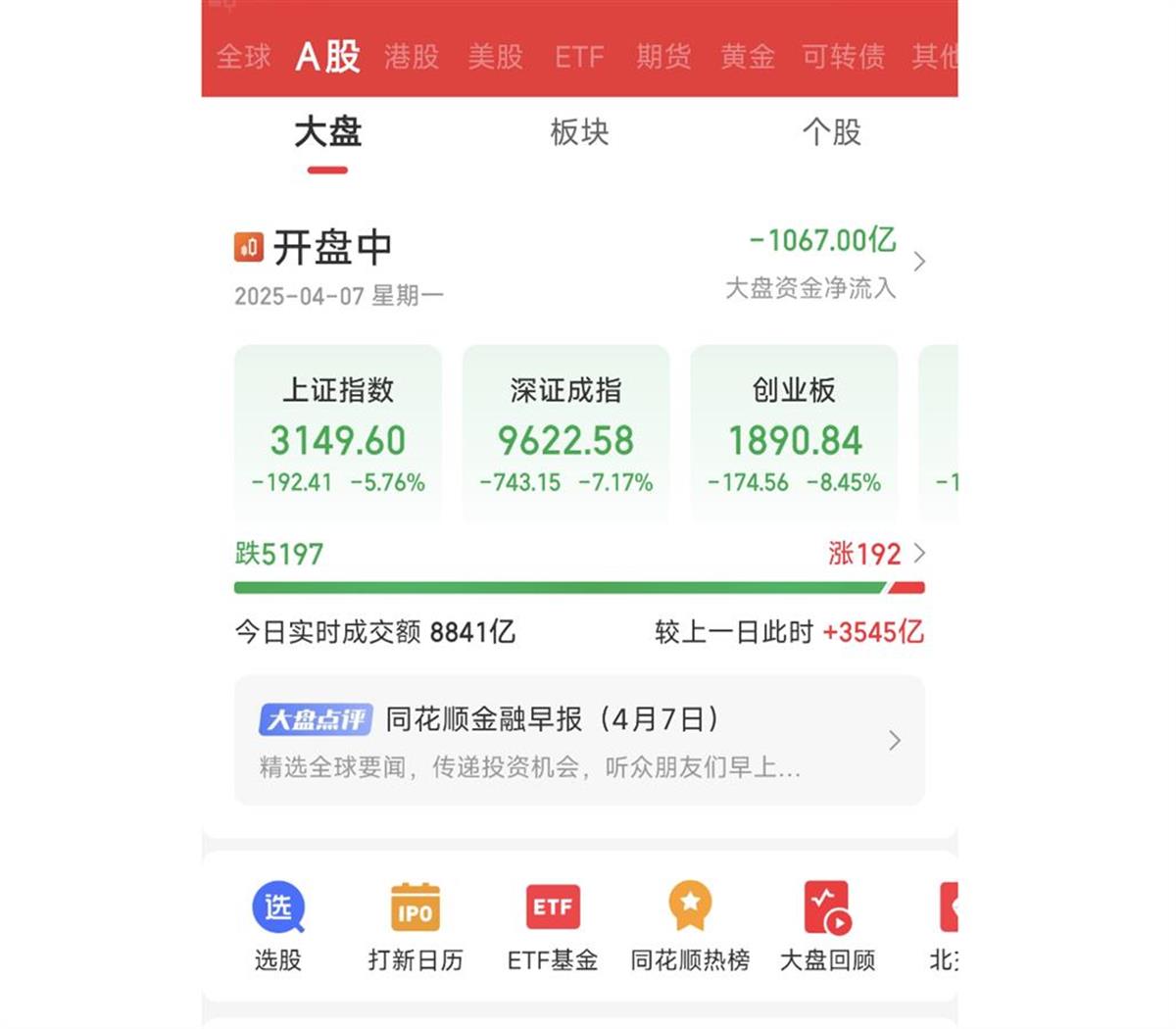1176x1029 pixels.
Task: Open the 选股 stock picker
Action: pos(278,926)
